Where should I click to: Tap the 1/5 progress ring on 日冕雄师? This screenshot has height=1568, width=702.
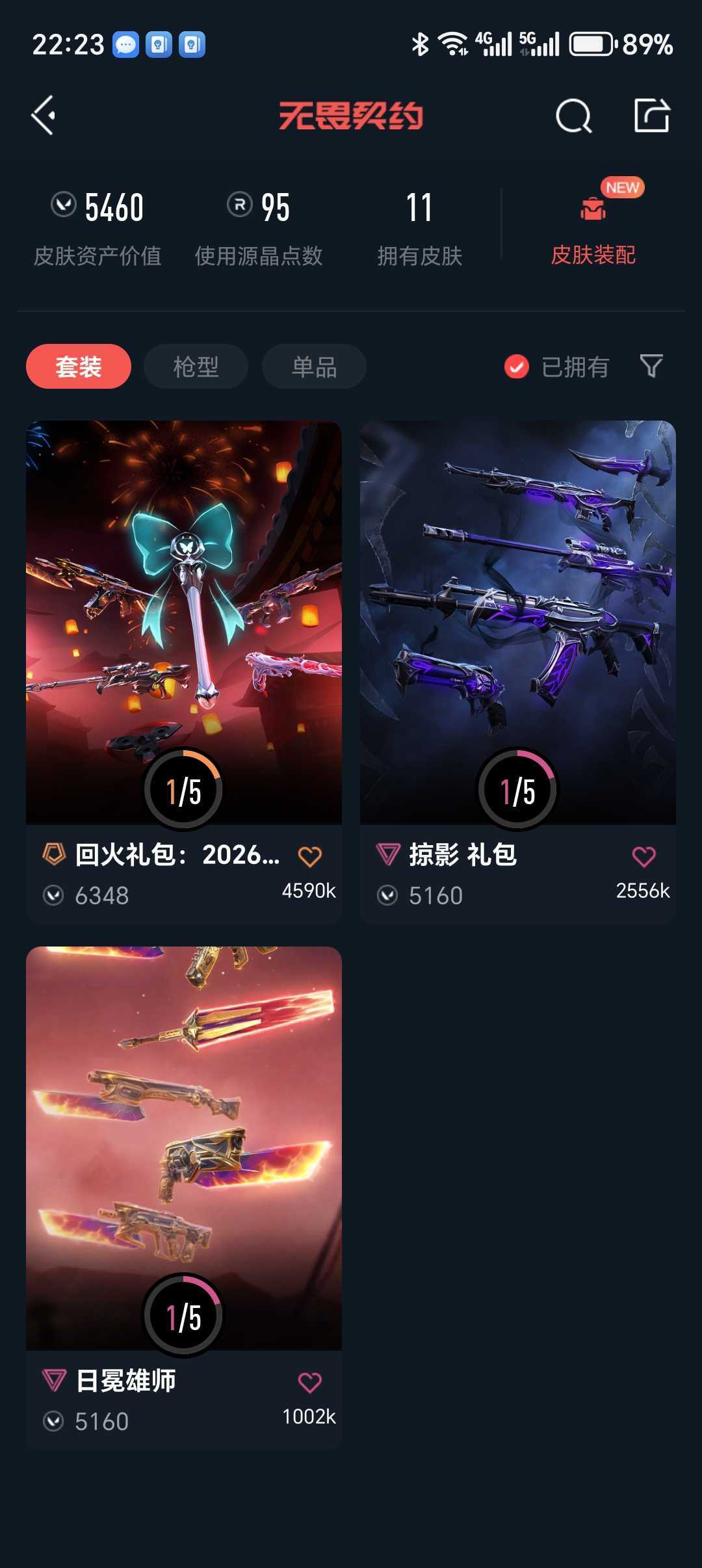[183, 1314]
